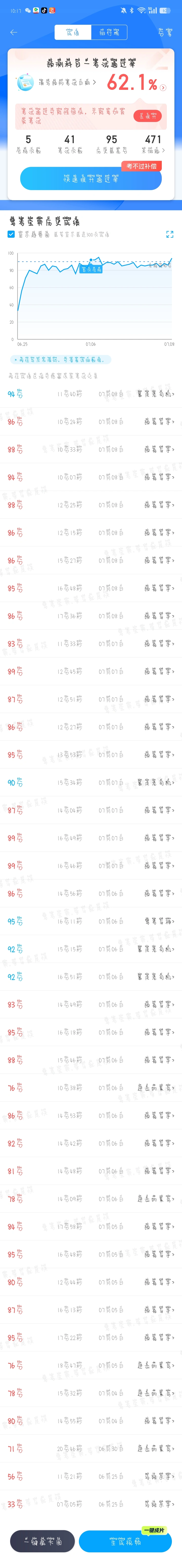182x1568 pixels.
Task: Open details via arrow beside 62.1%
Action: click(163, 88)
